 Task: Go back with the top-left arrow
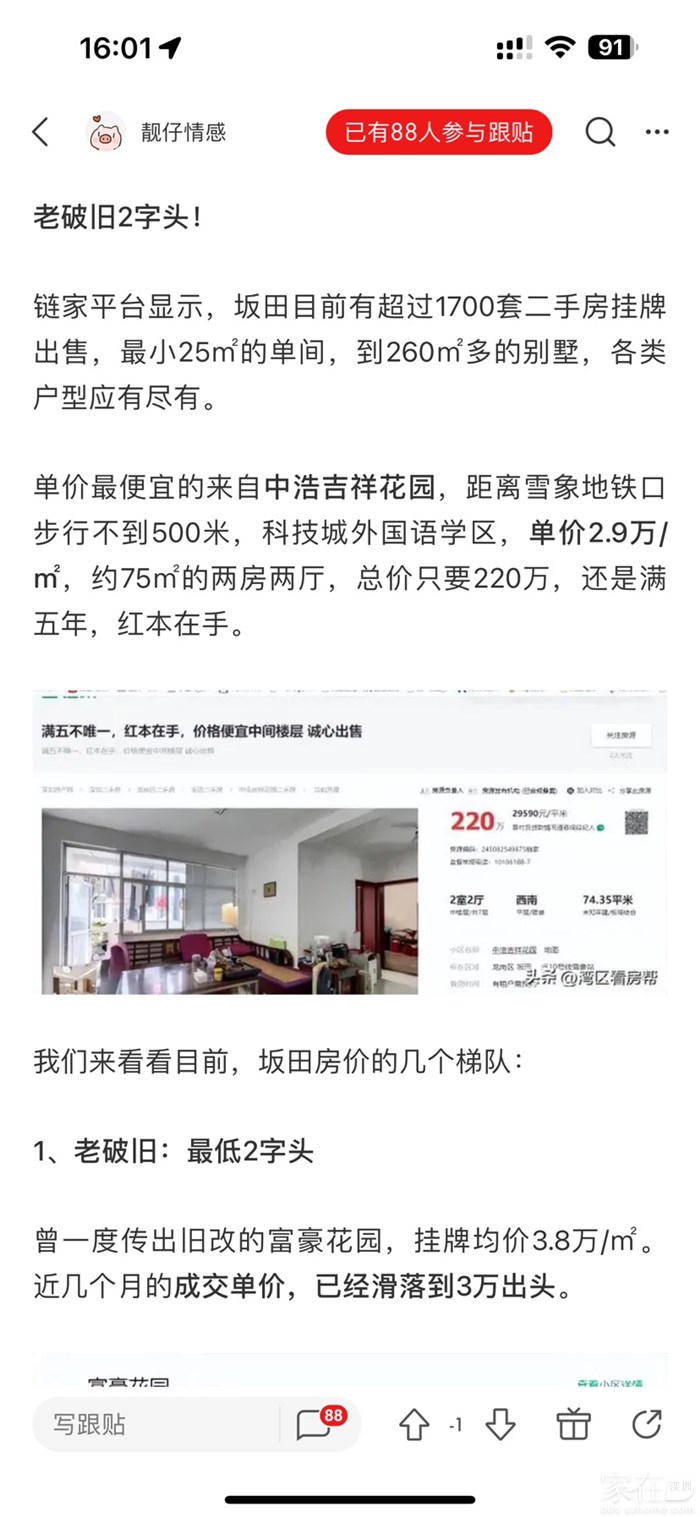[x=41, y=132]
